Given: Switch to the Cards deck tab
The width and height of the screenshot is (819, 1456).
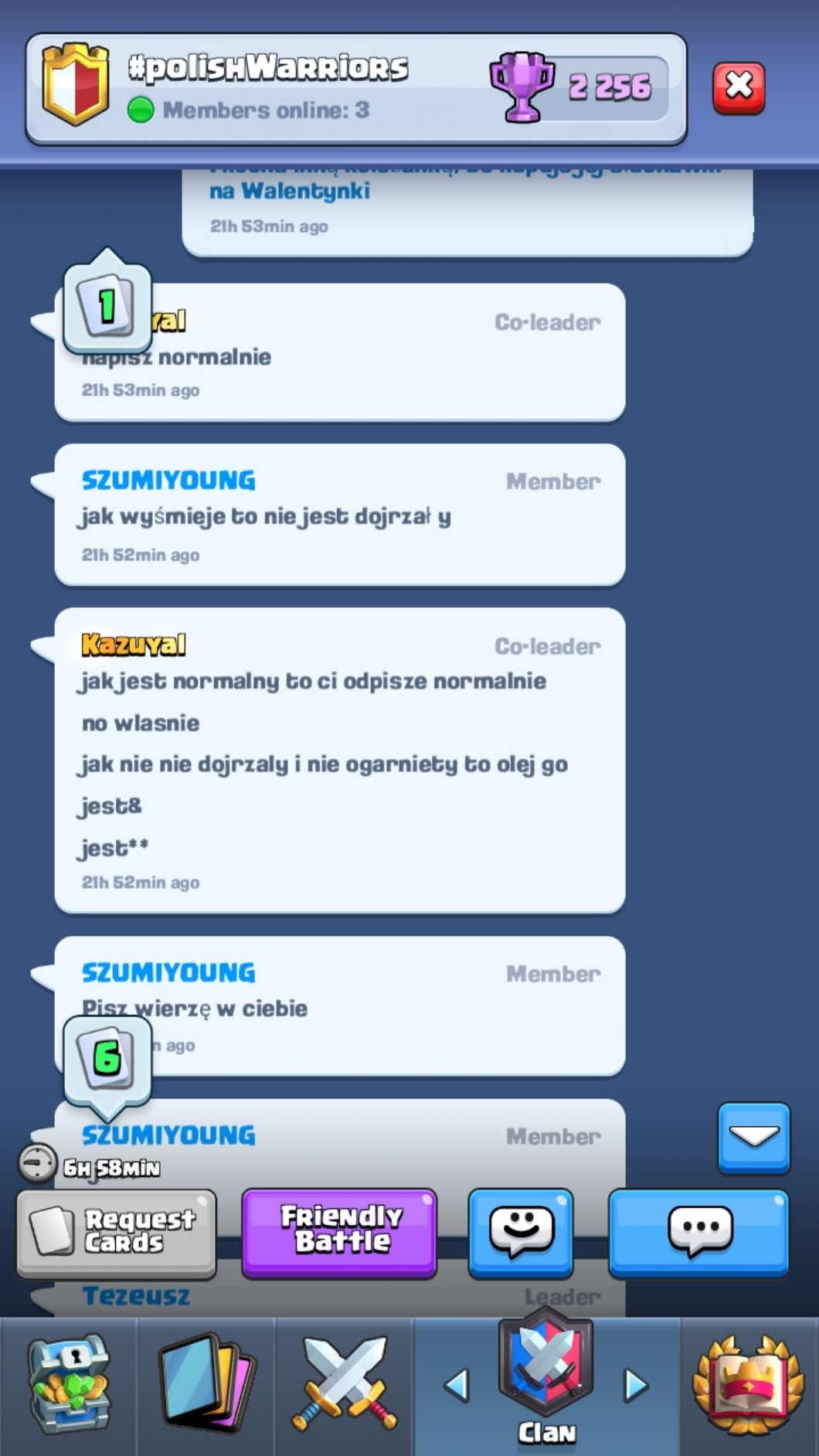Looking at the screenshot, I should click(206, 1385).
